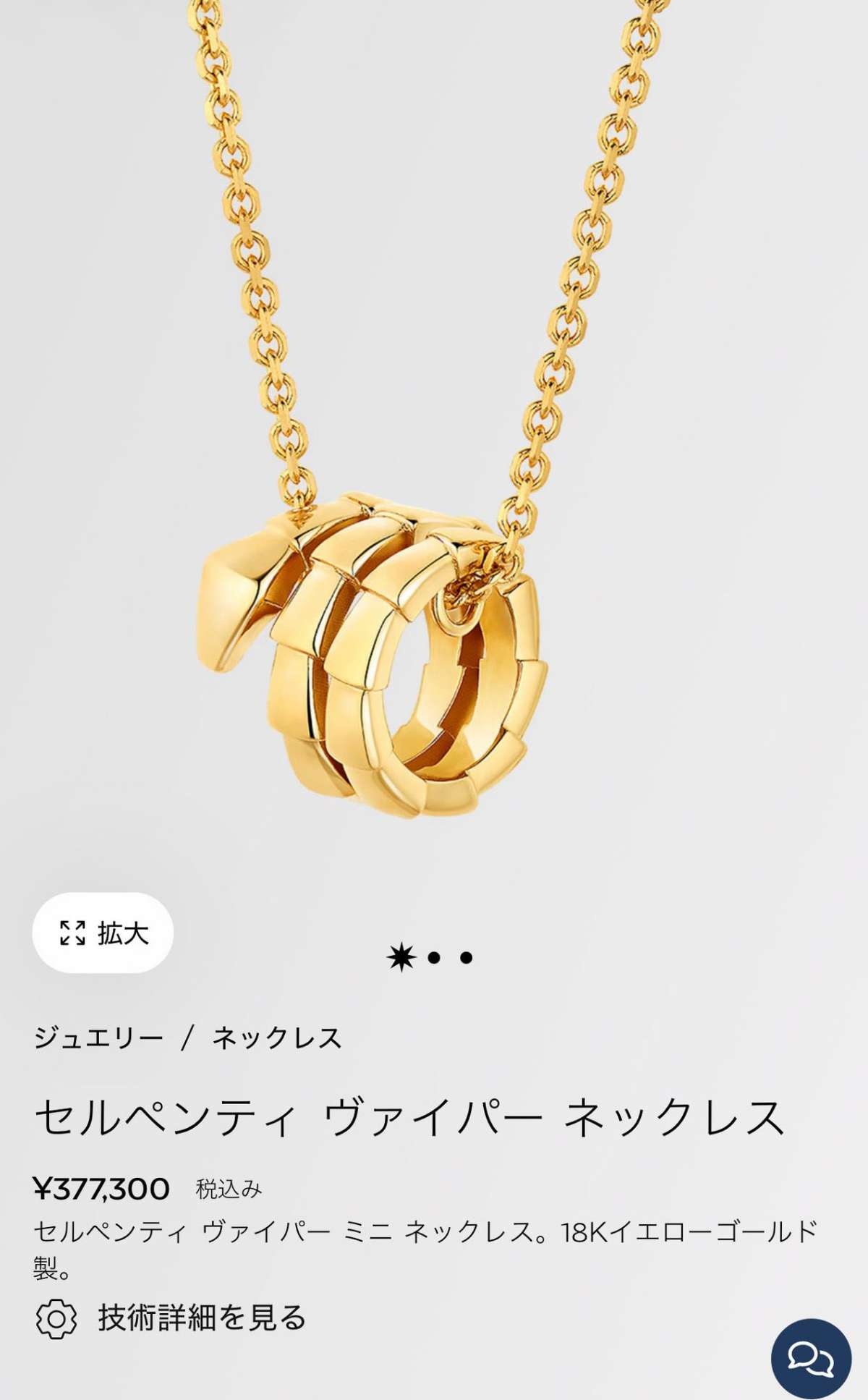Jump to the second image dot

[435, 958]
